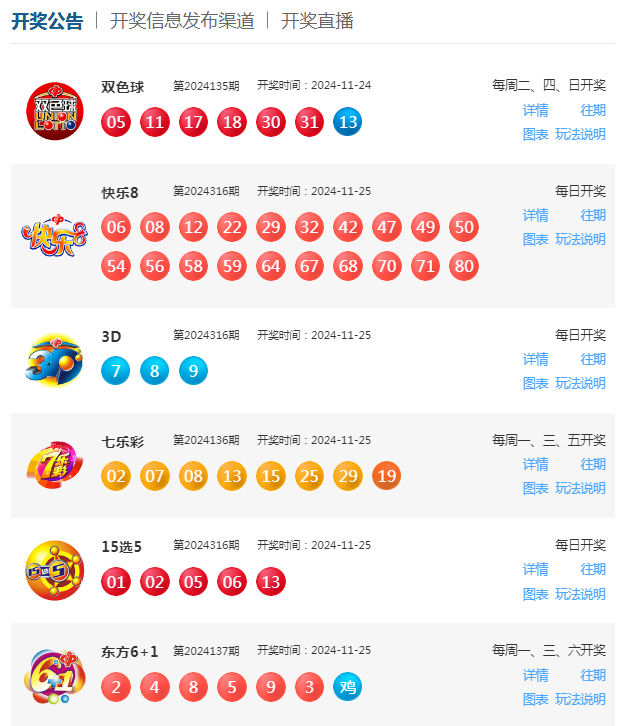The image size is (628, 726).
Task: Switch to 开奖信息发布渠道 tab
Action: (x=182, y=21)
